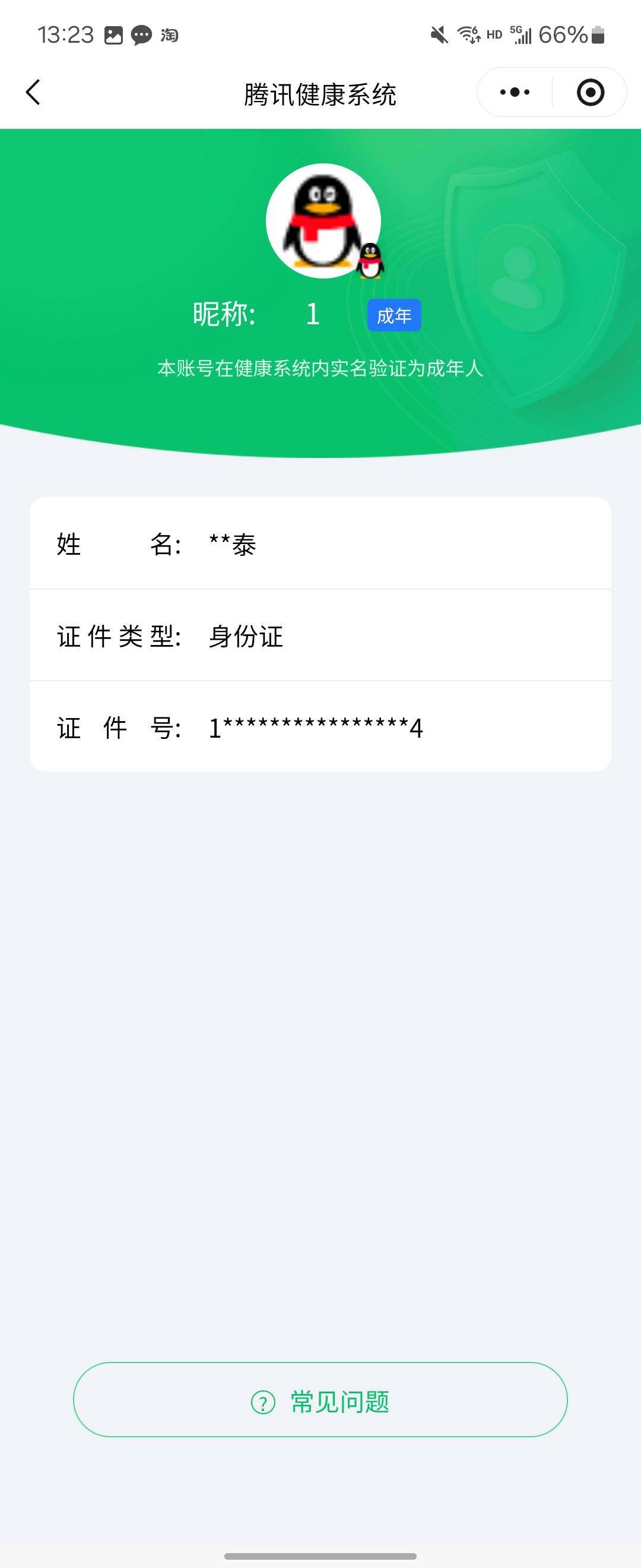Viewport: 641px width, 1568px height.
Task: Tap the small penguin badge on the avatar
Action: [x=369, y=261]
